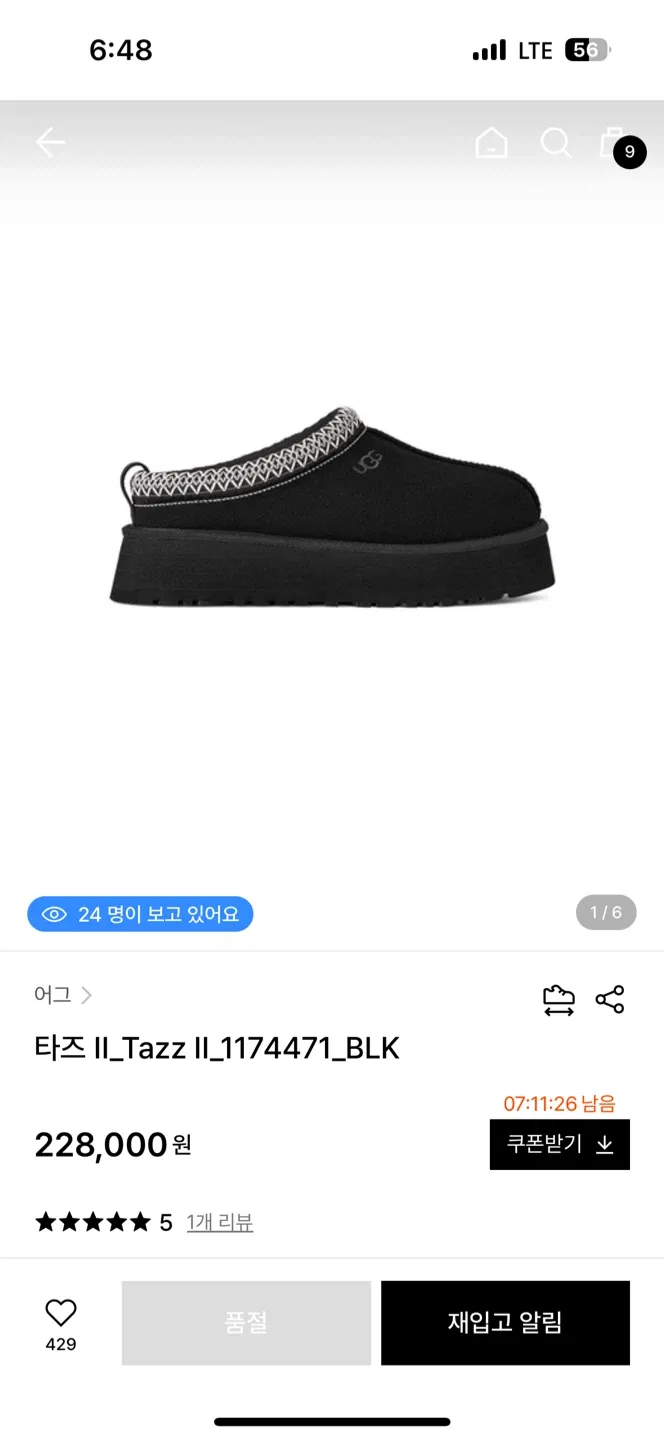Tap the 쿠폰받기 coupon download button
This screenshot has height=1440, width=664.
pyautogui.click(x=559, y=1144)
